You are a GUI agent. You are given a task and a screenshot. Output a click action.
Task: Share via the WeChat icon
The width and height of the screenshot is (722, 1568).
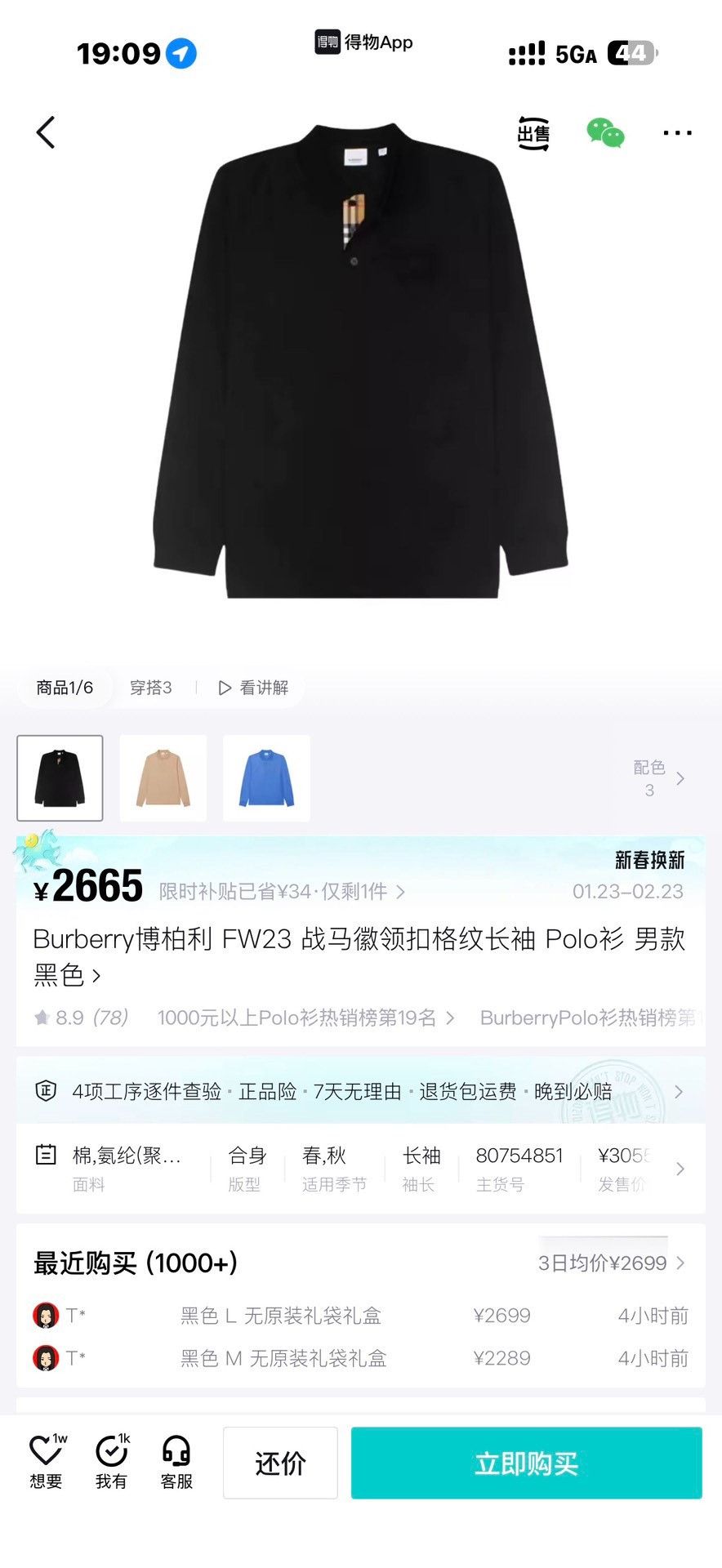click(x=605, y=133)
